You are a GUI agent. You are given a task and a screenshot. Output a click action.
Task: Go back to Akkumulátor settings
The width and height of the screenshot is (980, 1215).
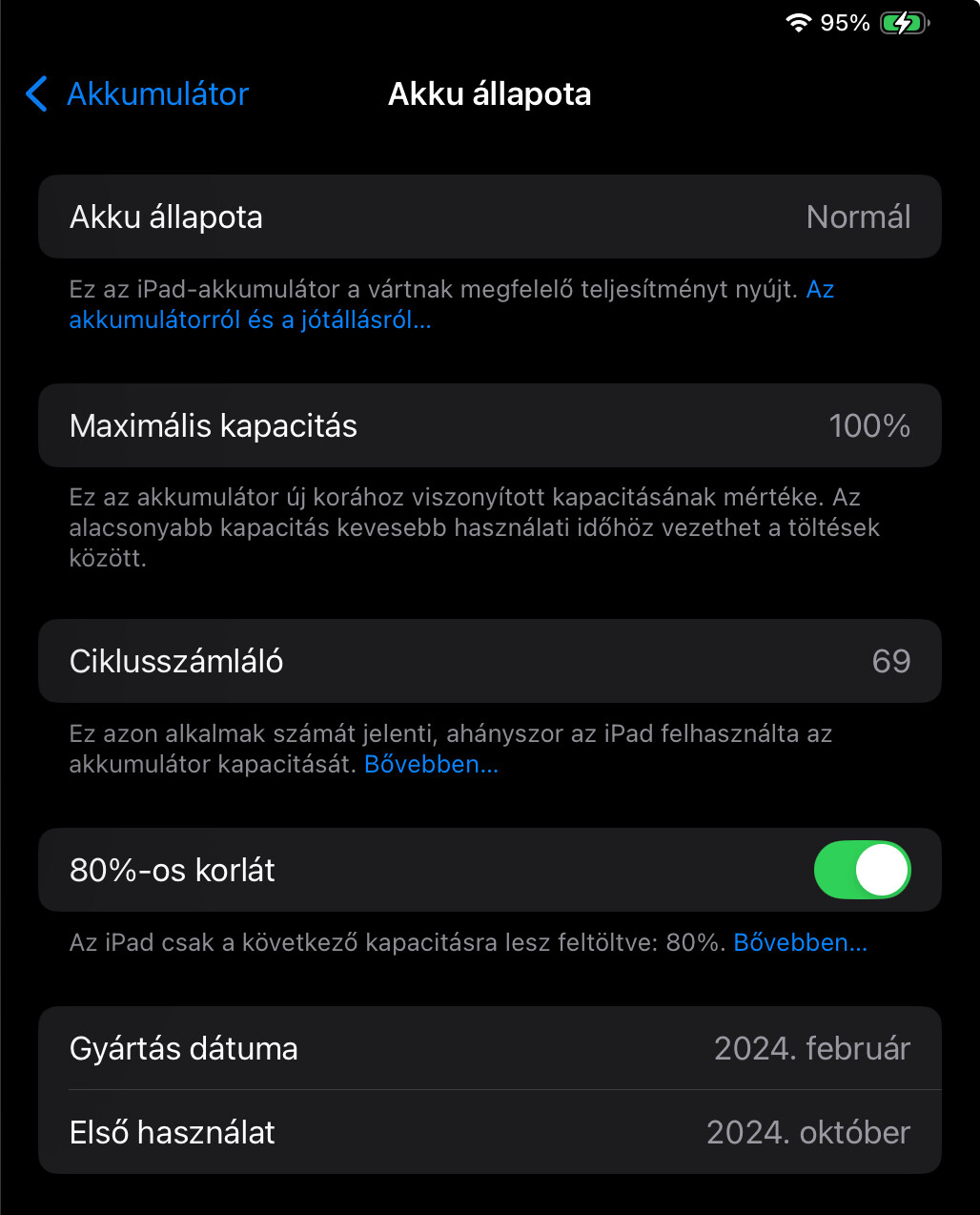[138, 94]
